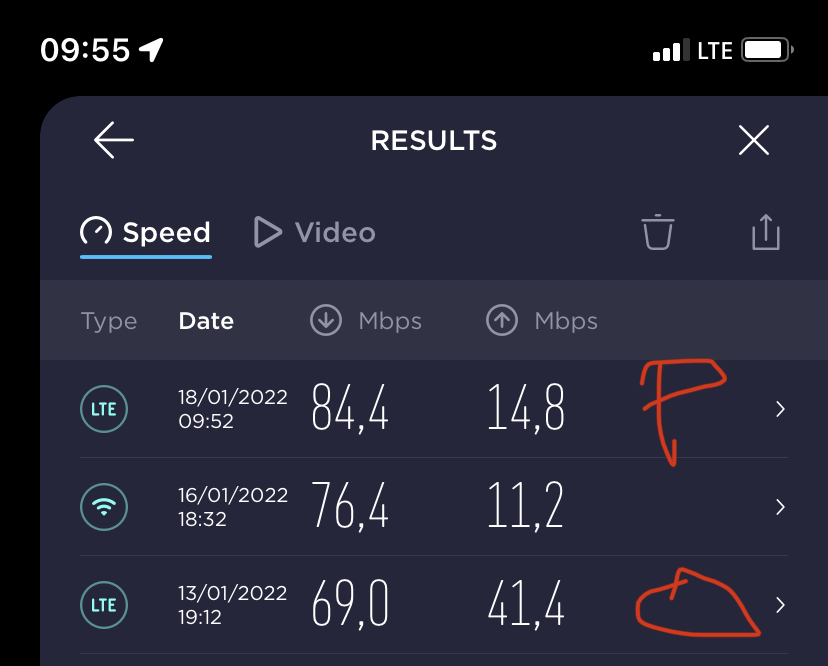Sort by download Mbps column
Viewport: 828px width, 666px height.
[x=366, y=321]
